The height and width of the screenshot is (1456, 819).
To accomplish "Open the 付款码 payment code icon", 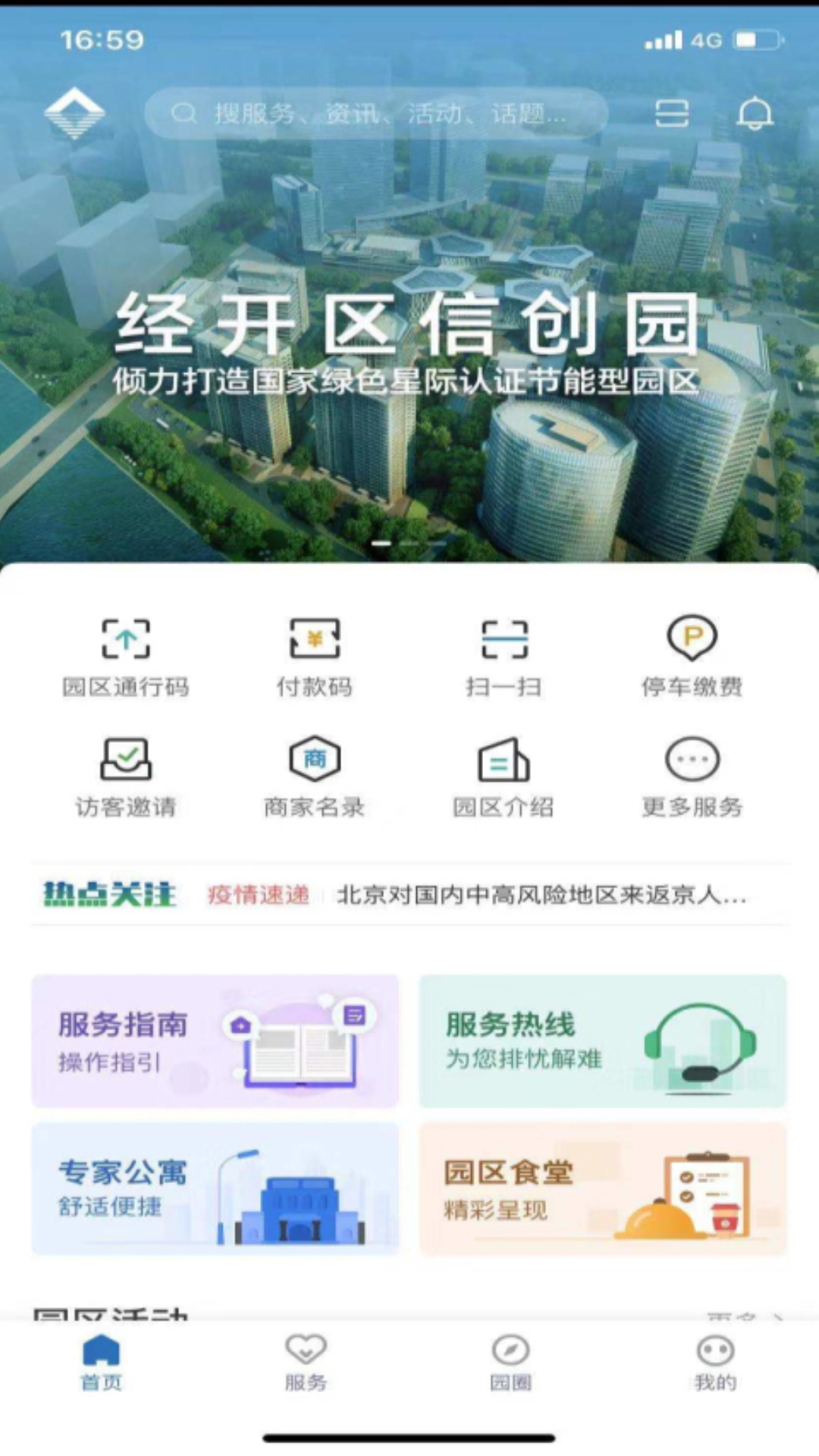I will click(315, 657).
